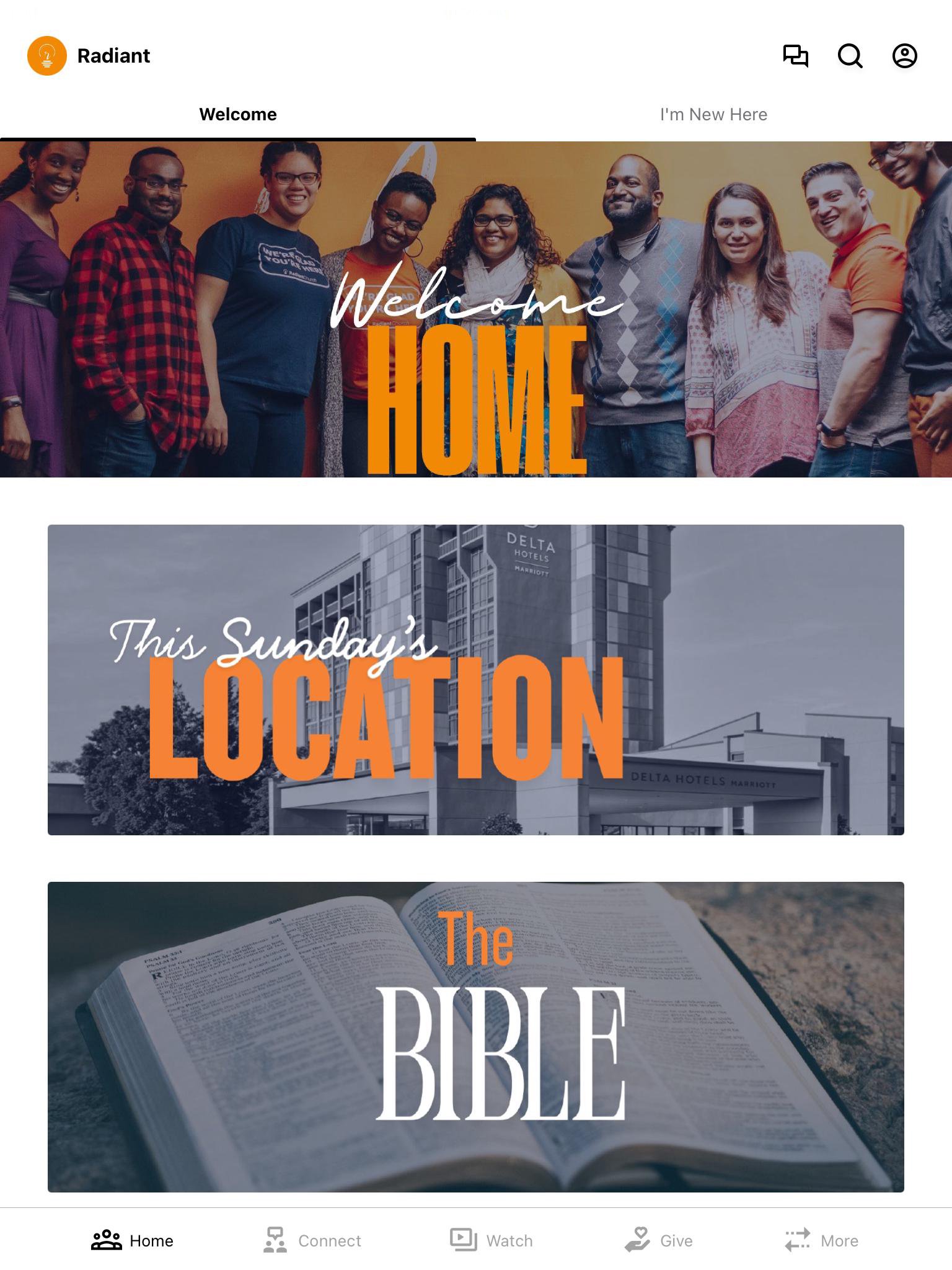Open the messages chat icon
Screen dimensions: 952x1270
[795, 56]
